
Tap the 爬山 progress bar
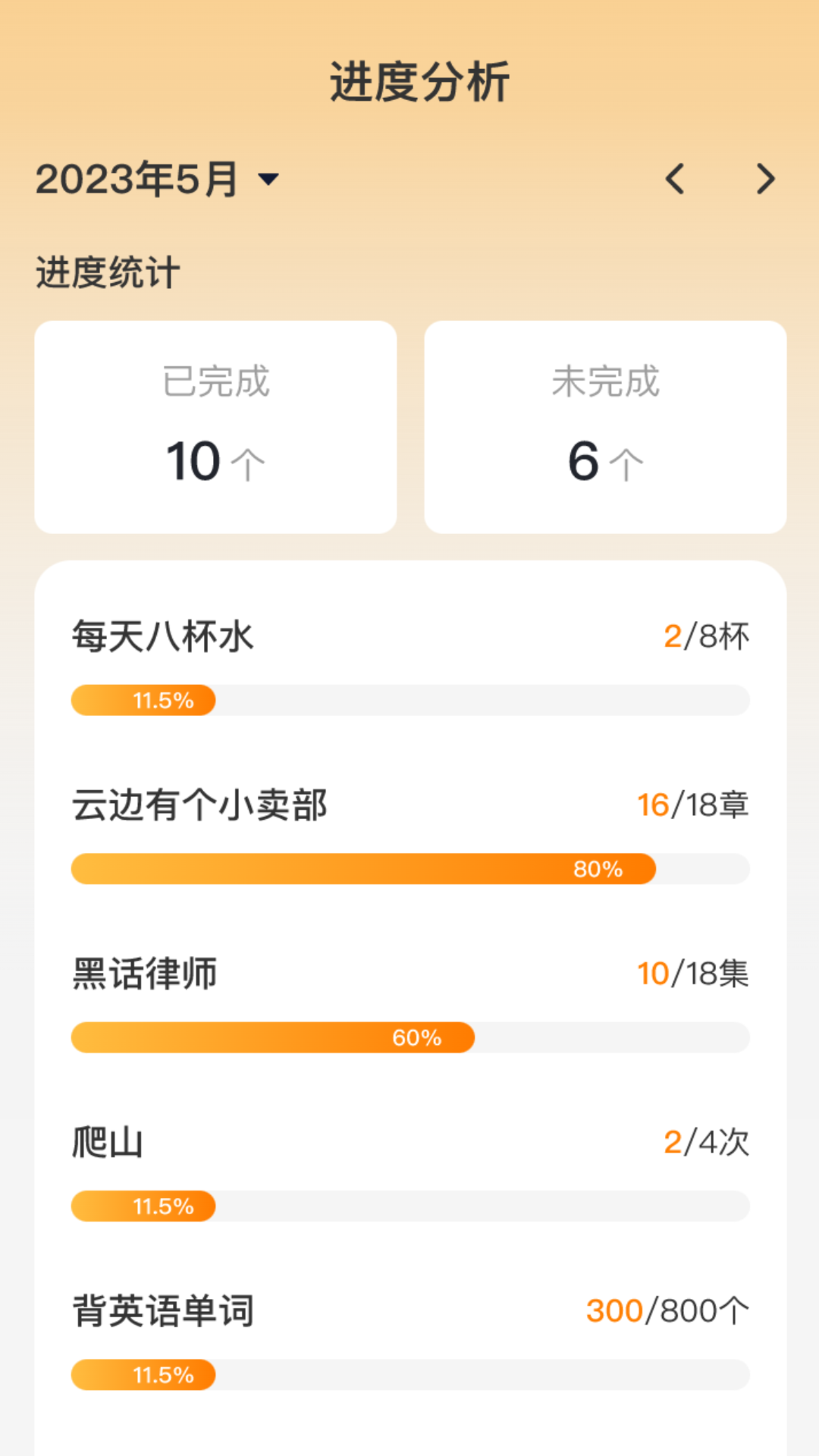point(409,1206)
